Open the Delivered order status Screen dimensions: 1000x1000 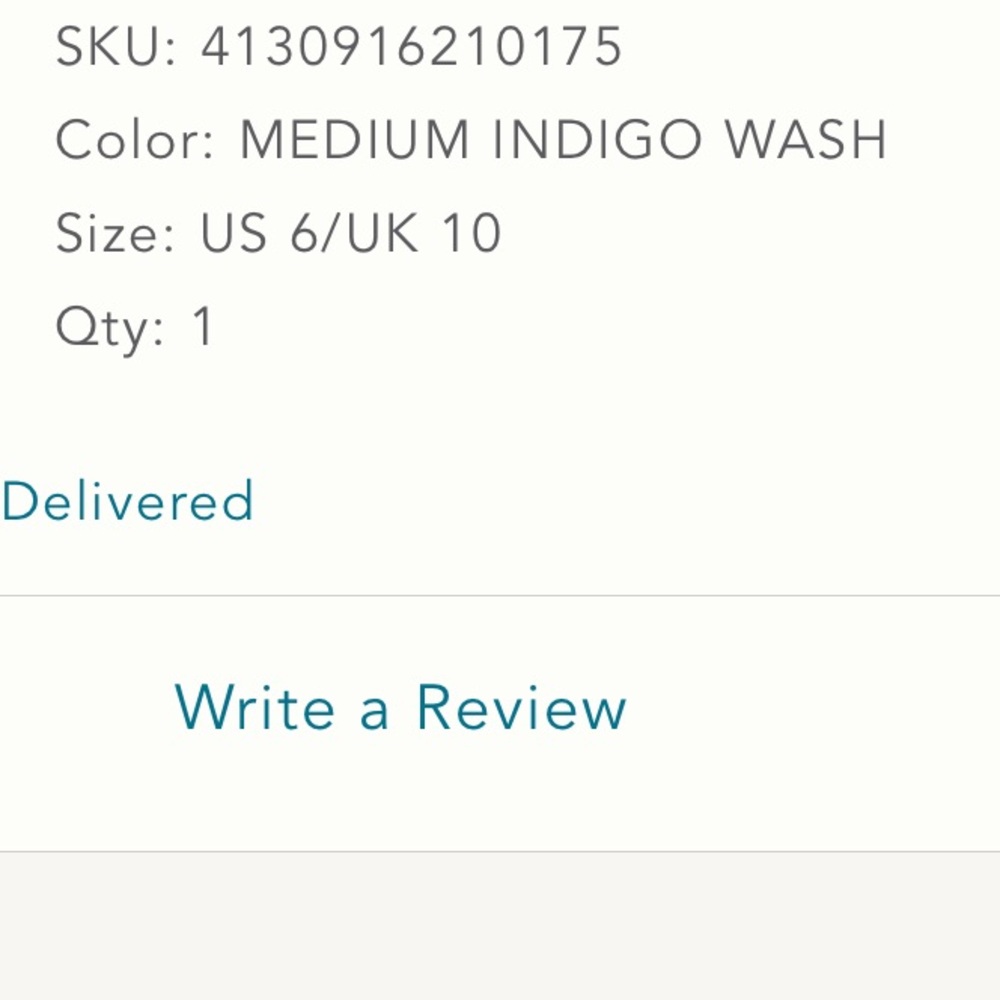click(127, 501)
